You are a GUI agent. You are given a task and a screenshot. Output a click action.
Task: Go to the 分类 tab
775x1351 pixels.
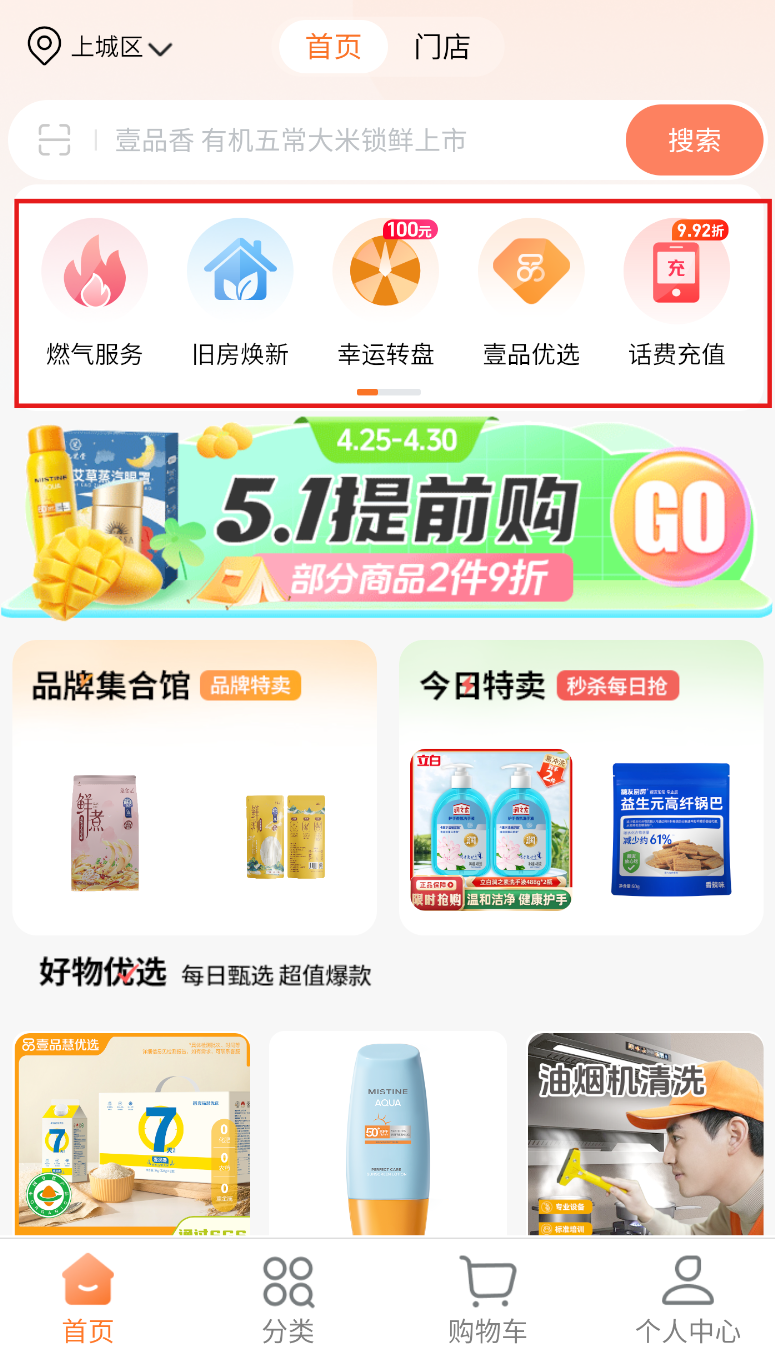[288, 1300]
